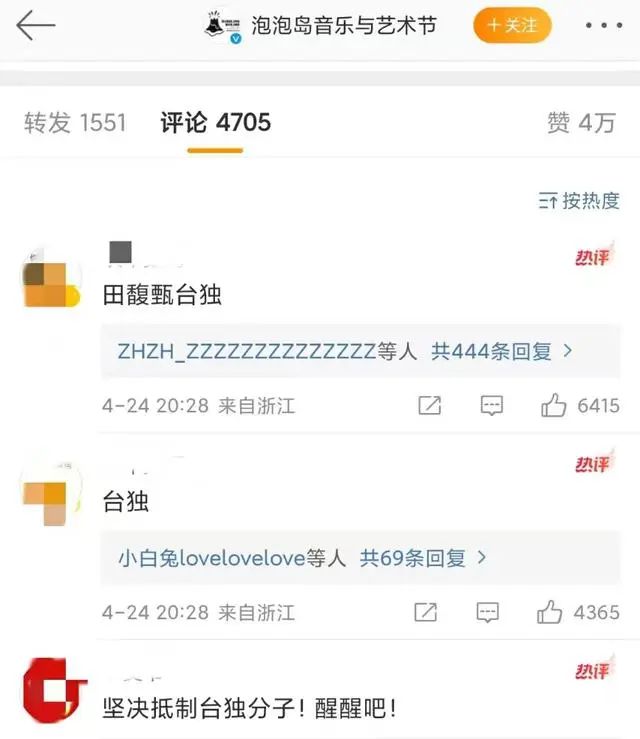The height and width of the screenshot is (739, 640).
Task: Switch to the 转发 1551 tab
Action: click(x=75, y=122)
